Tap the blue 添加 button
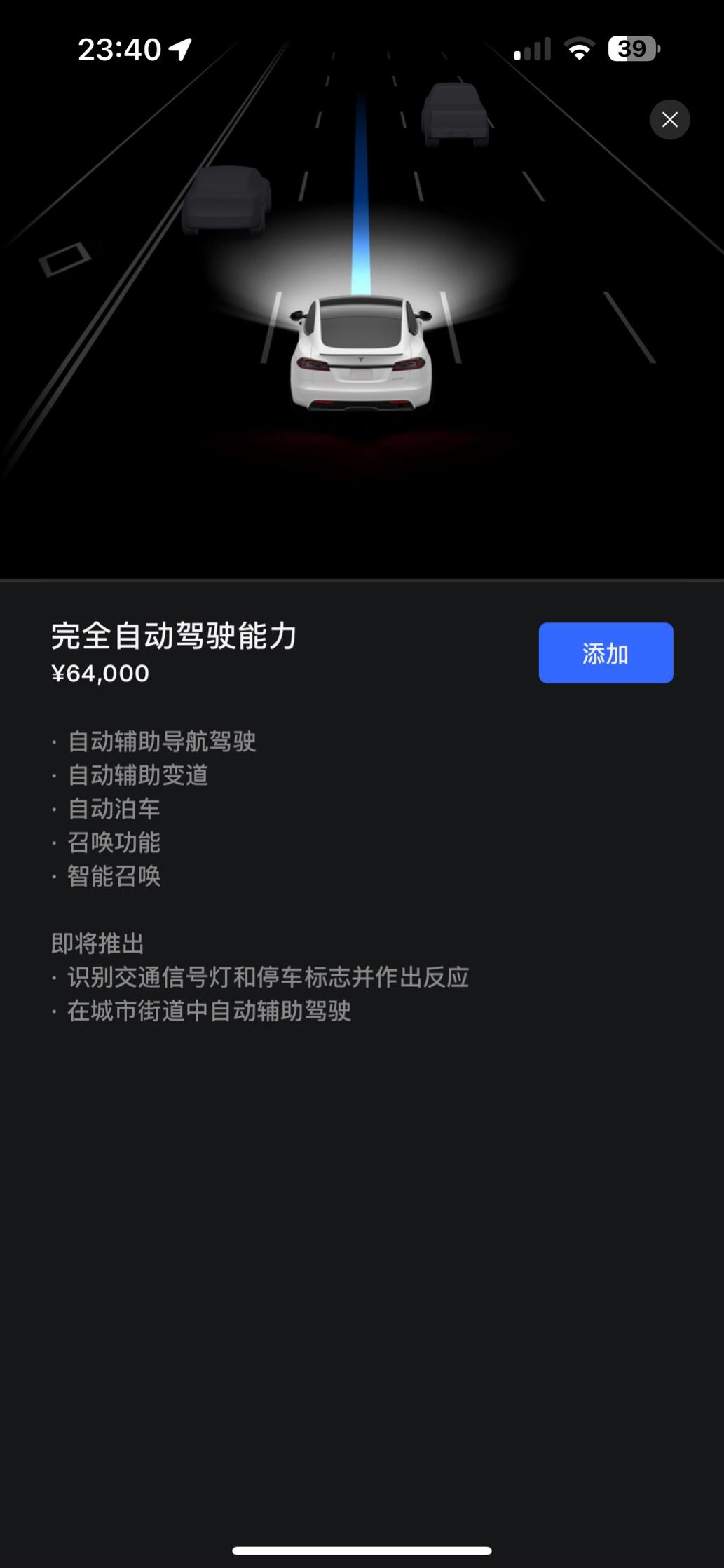Viewport: 724px width, 1568px height. coord(606,653)
